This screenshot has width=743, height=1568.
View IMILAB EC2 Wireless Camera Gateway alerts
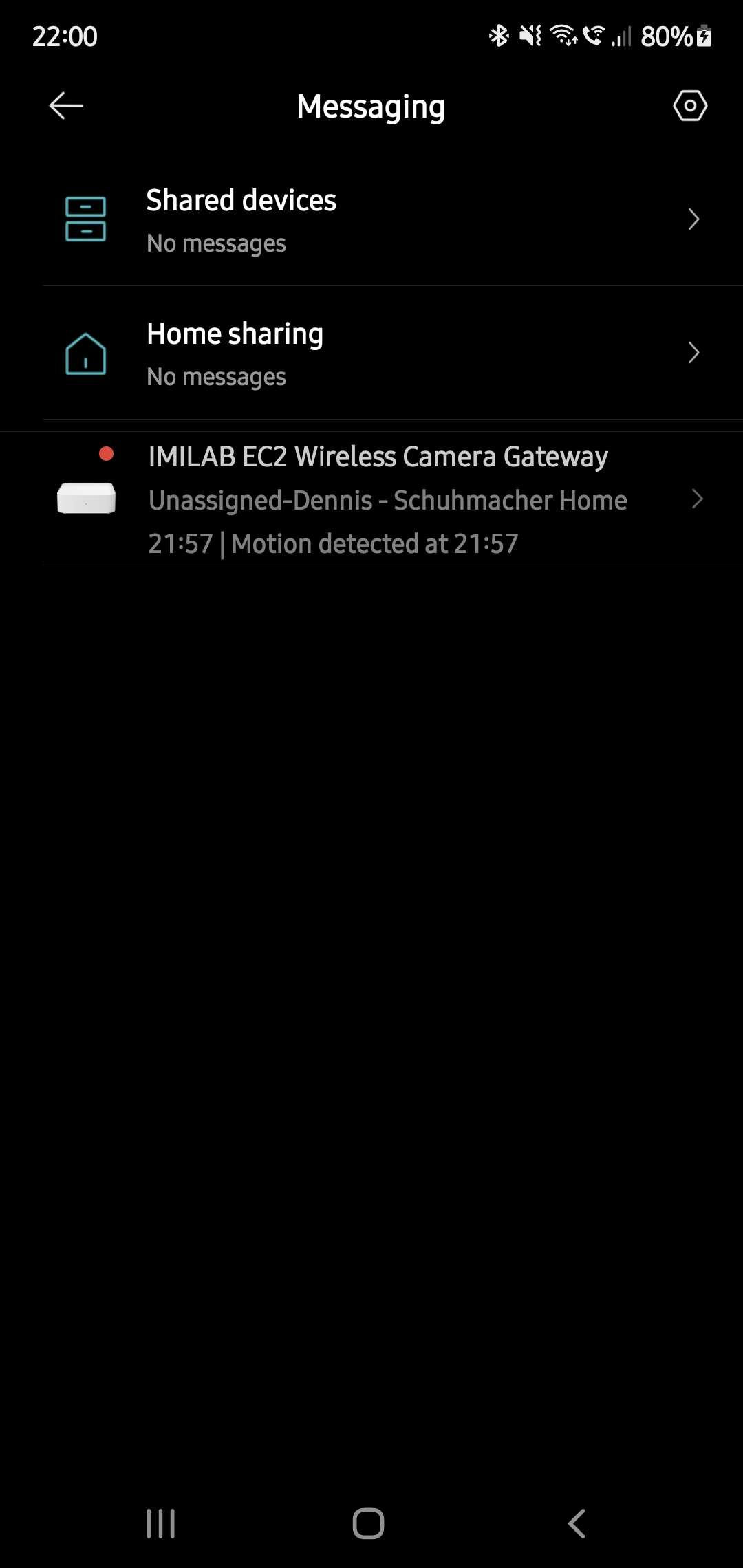tap(371, 499)
